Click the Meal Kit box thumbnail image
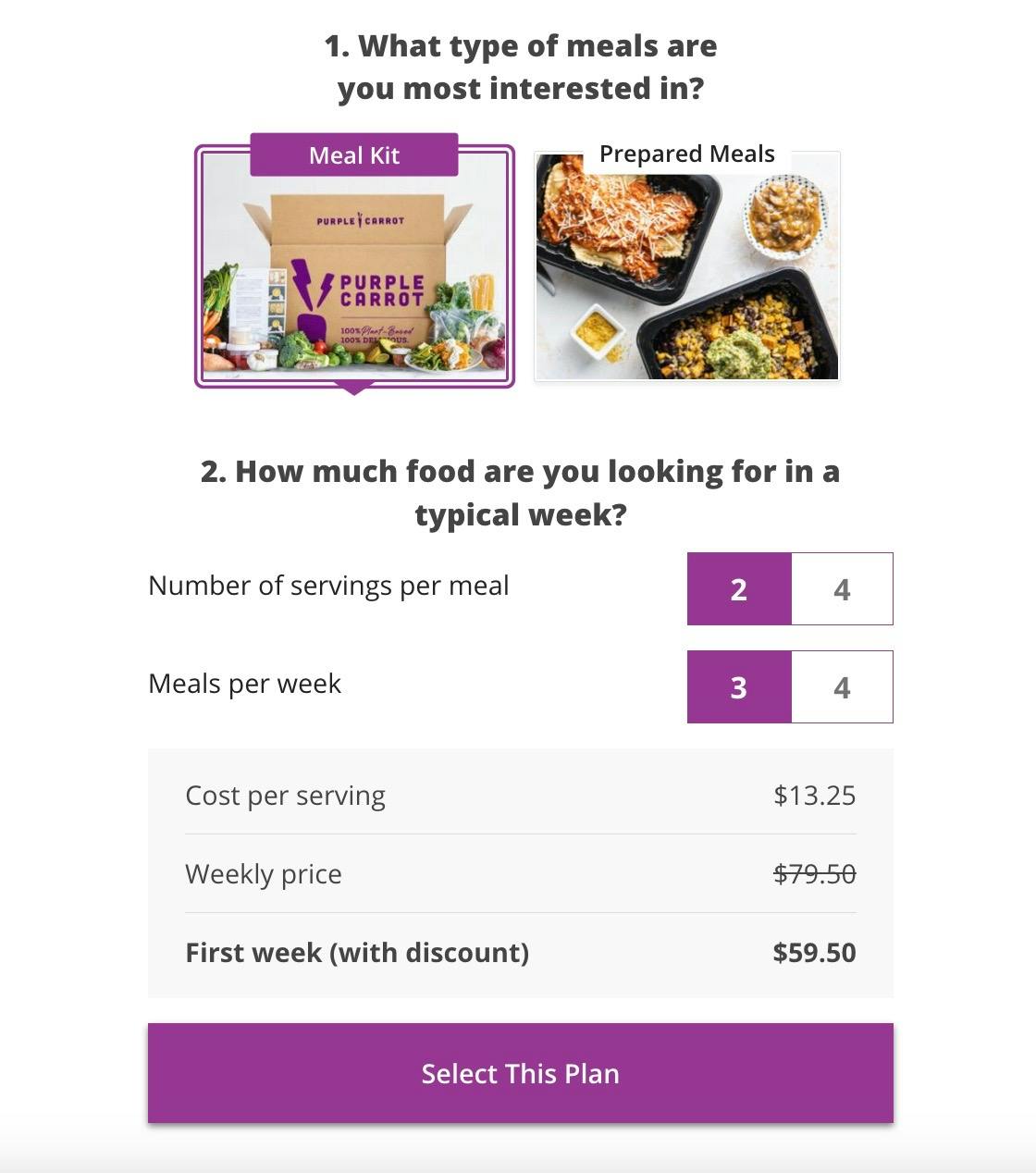Image resolution: width=1036 pixels, height=1173 pixels. pyautogui.click(x=354, y=278)
